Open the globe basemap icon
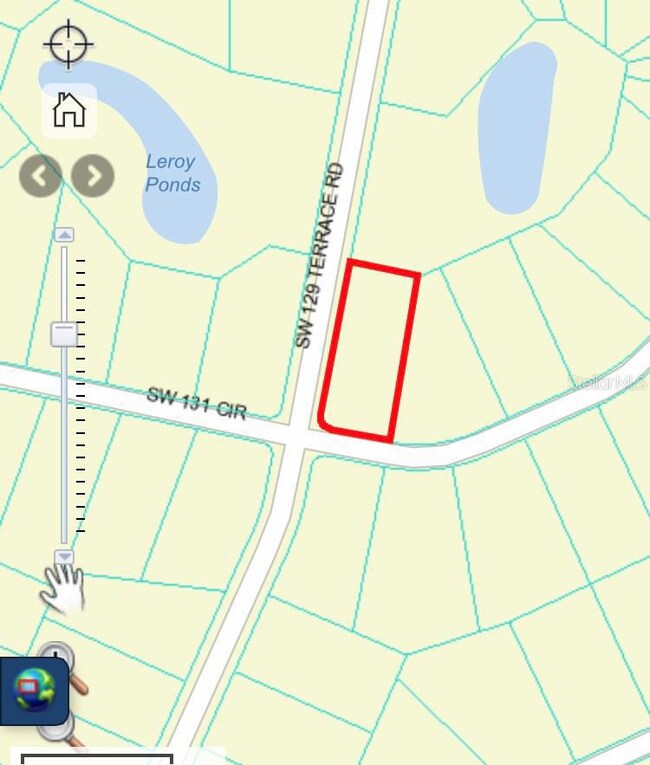The height and width of the screenshot is (765, 650). (34, 691)
